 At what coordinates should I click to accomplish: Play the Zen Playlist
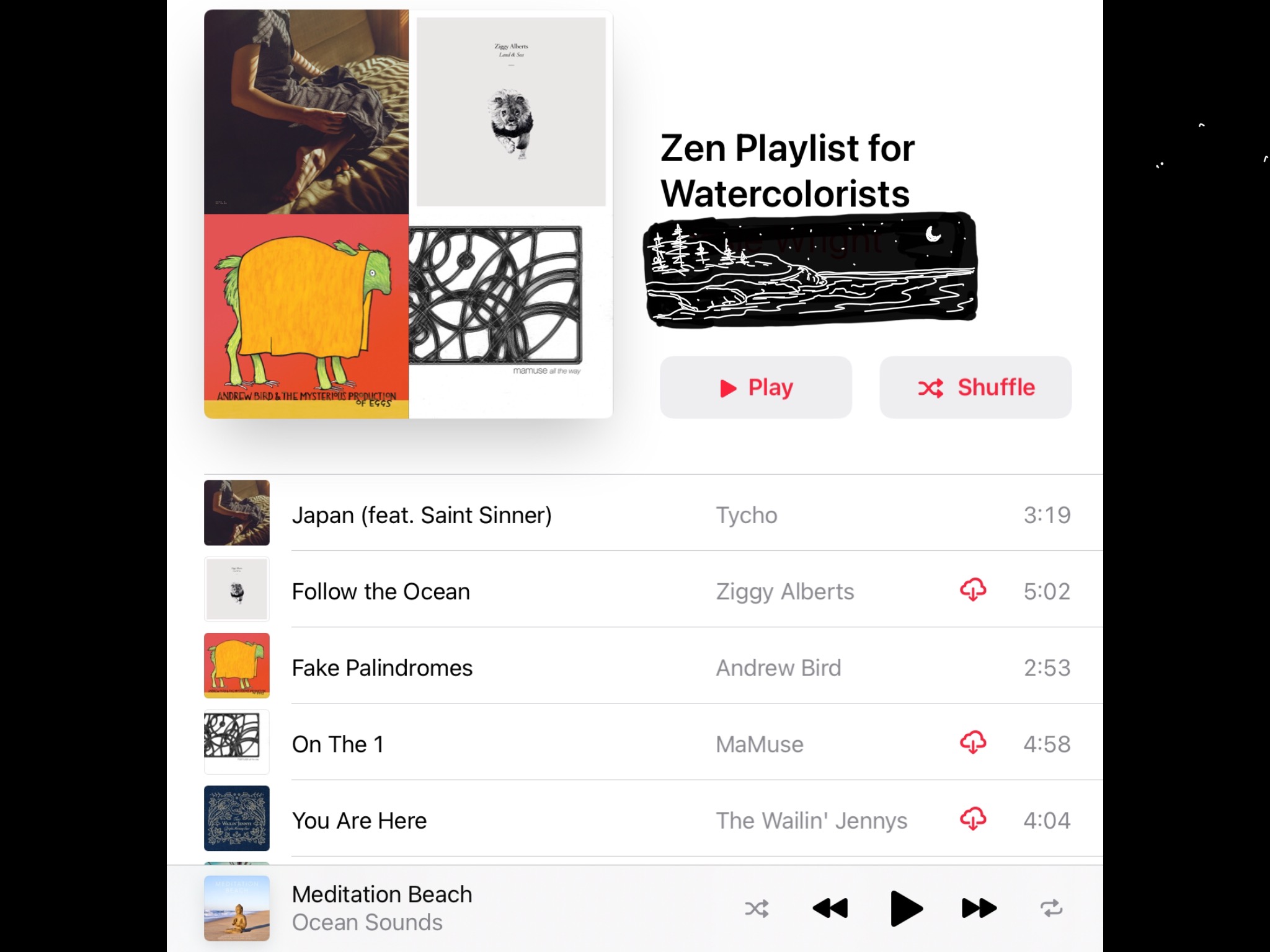click(x=755, y=387)
